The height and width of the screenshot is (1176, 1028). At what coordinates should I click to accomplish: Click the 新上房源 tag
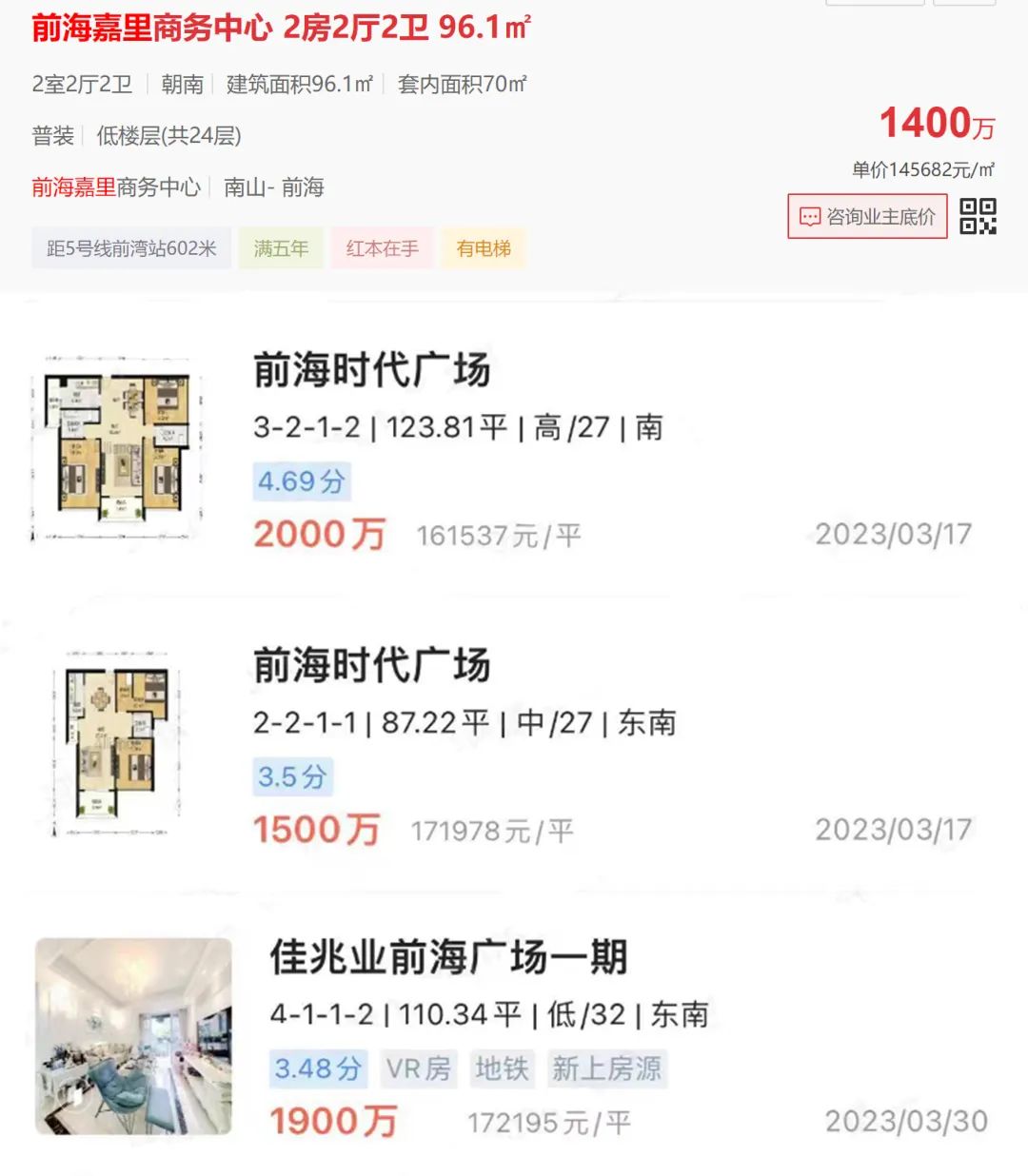tap(606, 1068)
